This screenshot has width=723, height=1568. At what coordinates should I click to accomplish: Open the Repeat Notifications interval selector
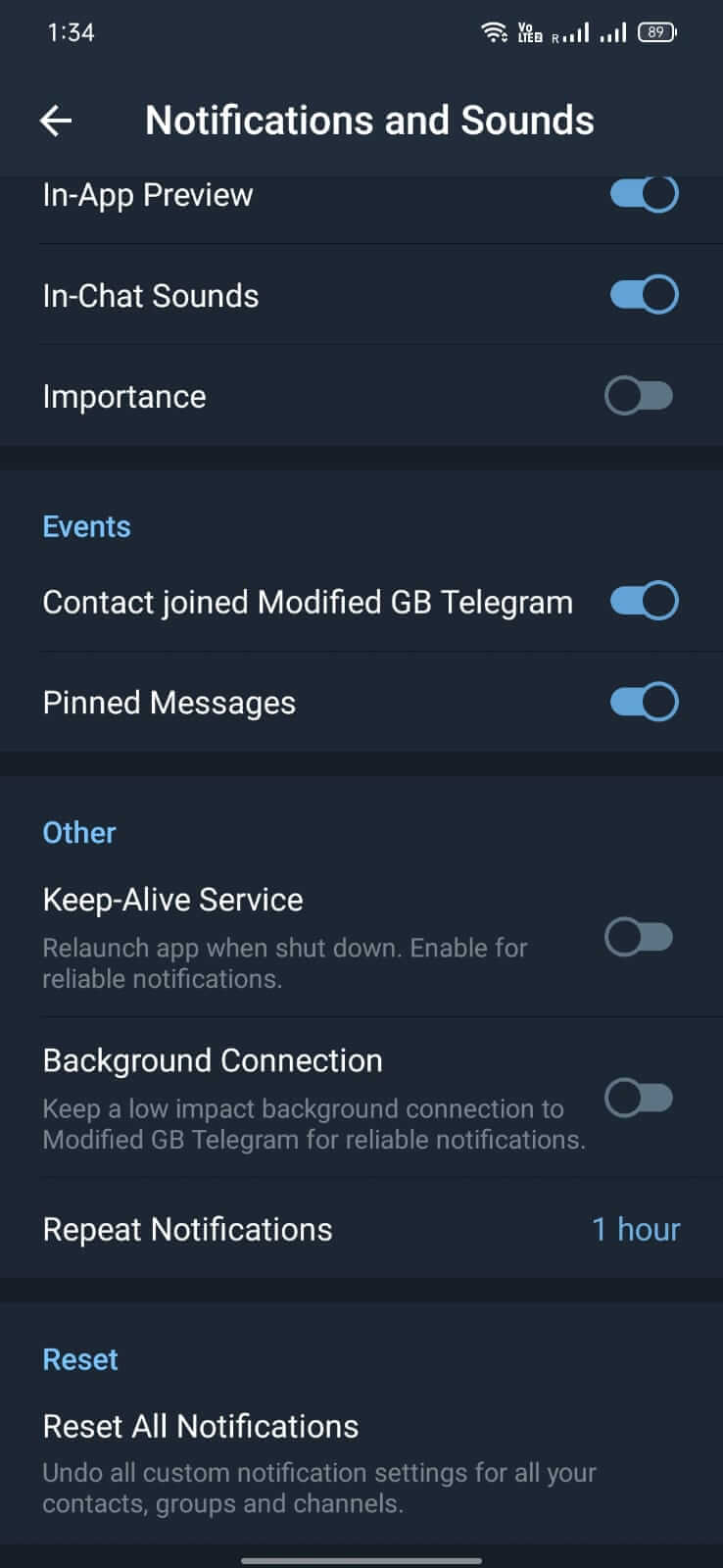tap(361, 1229)
